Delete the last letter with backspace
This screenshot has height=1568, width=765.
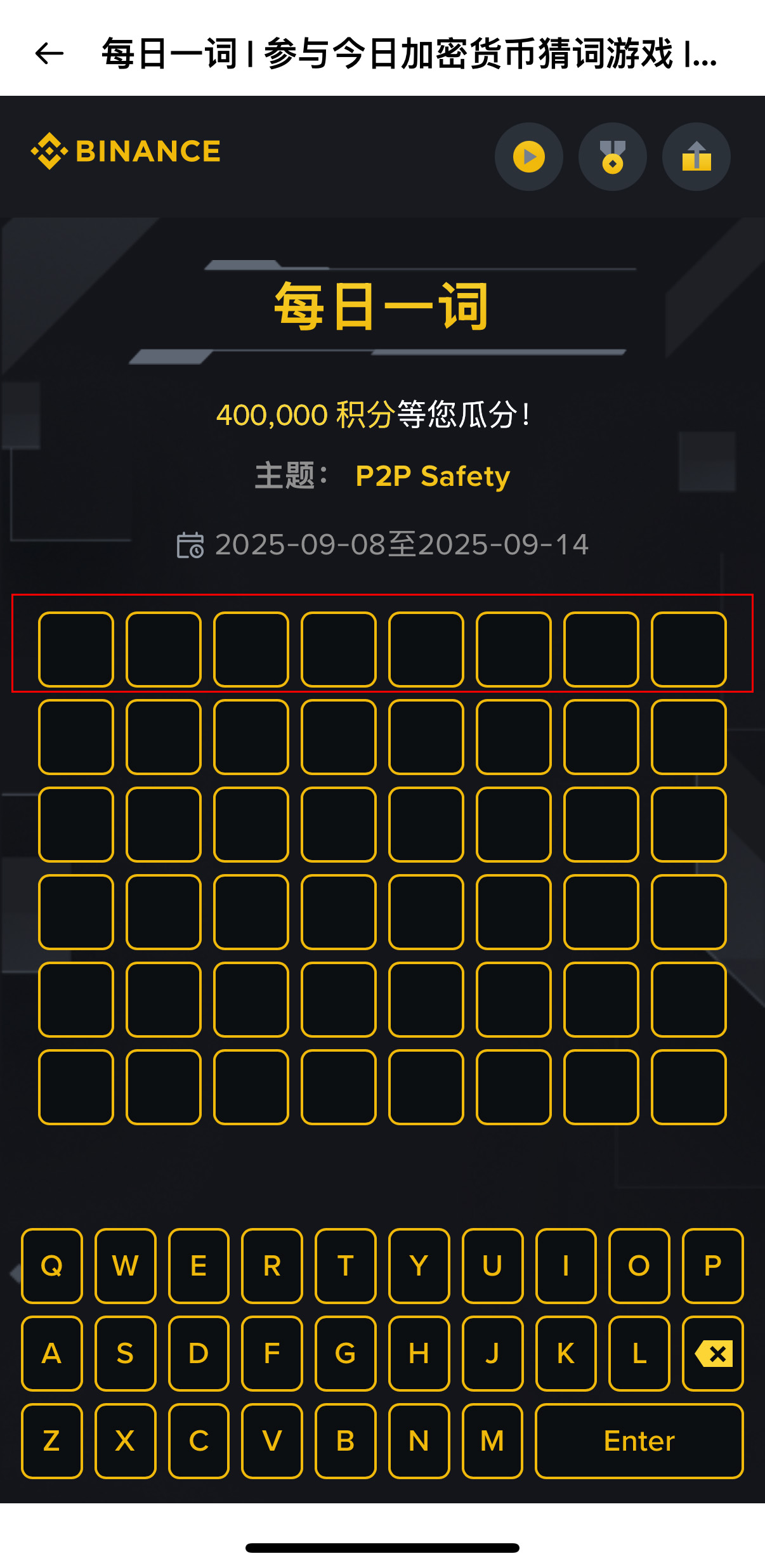(x=713, y=1354)
